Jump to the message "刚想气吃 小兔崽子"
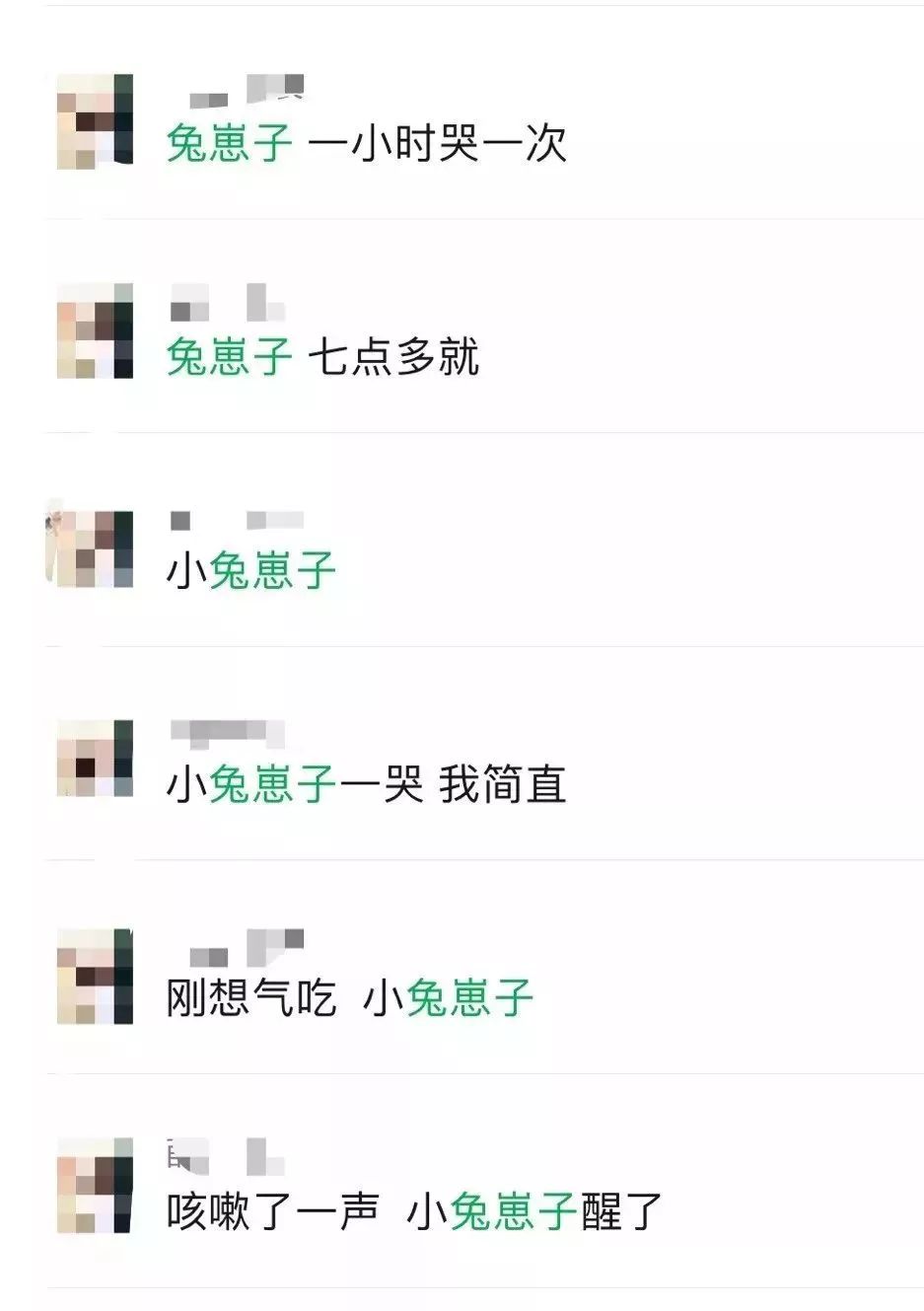 tap(483, 968)
